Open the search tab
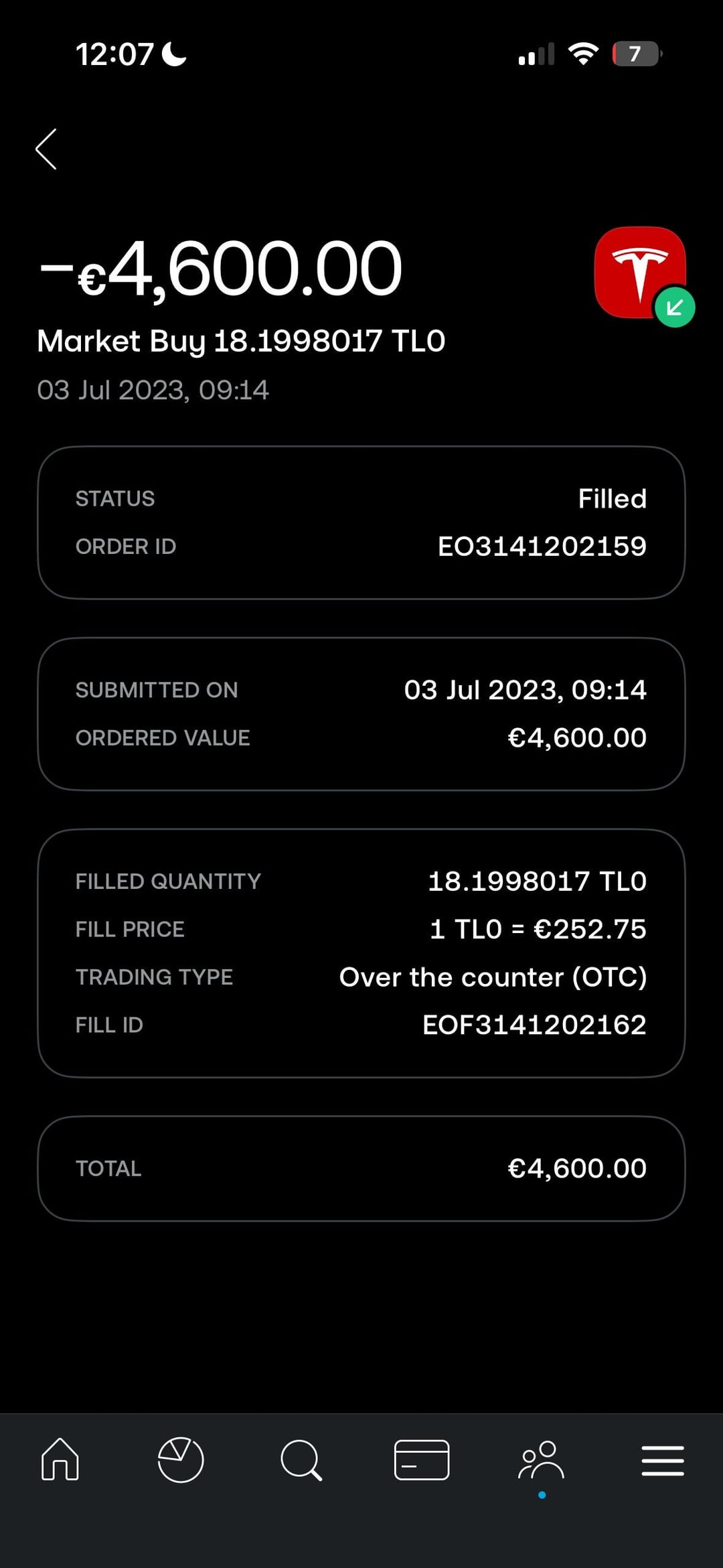The height and width of the screenshot is (1568, 723). point(301,1459)
